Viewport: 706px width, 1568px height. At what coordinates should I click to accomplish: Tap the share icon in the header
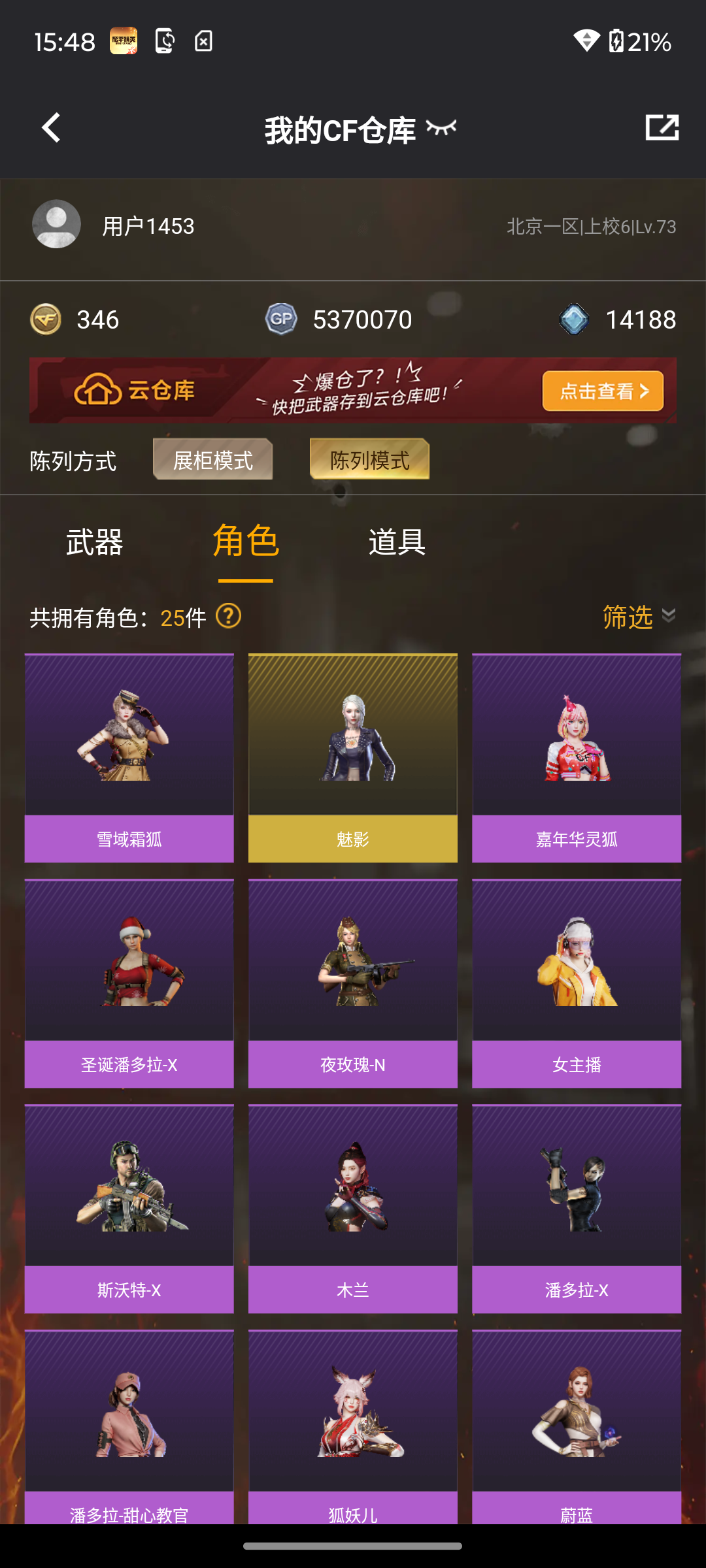pos(662,127)
